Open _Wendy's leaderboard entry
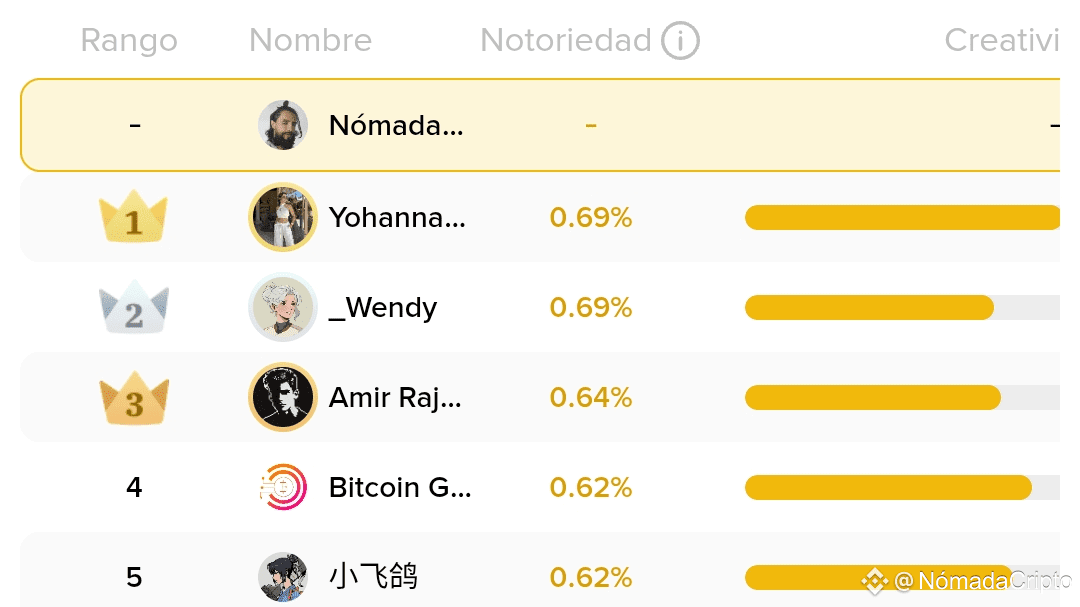Screen dimensions: 1080x607 382,308
